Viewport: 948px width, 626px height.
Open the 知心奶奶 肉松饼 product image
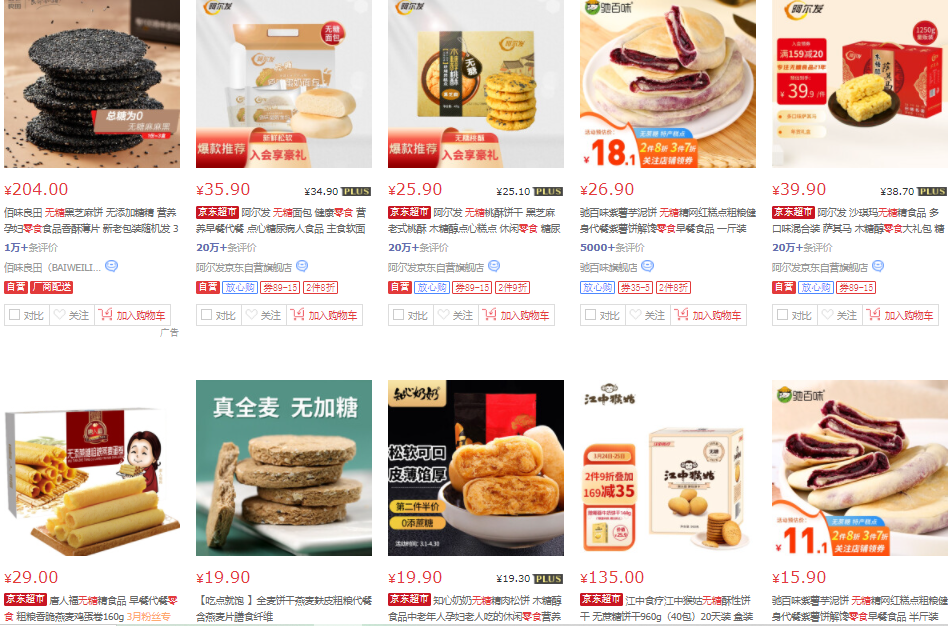476,468
